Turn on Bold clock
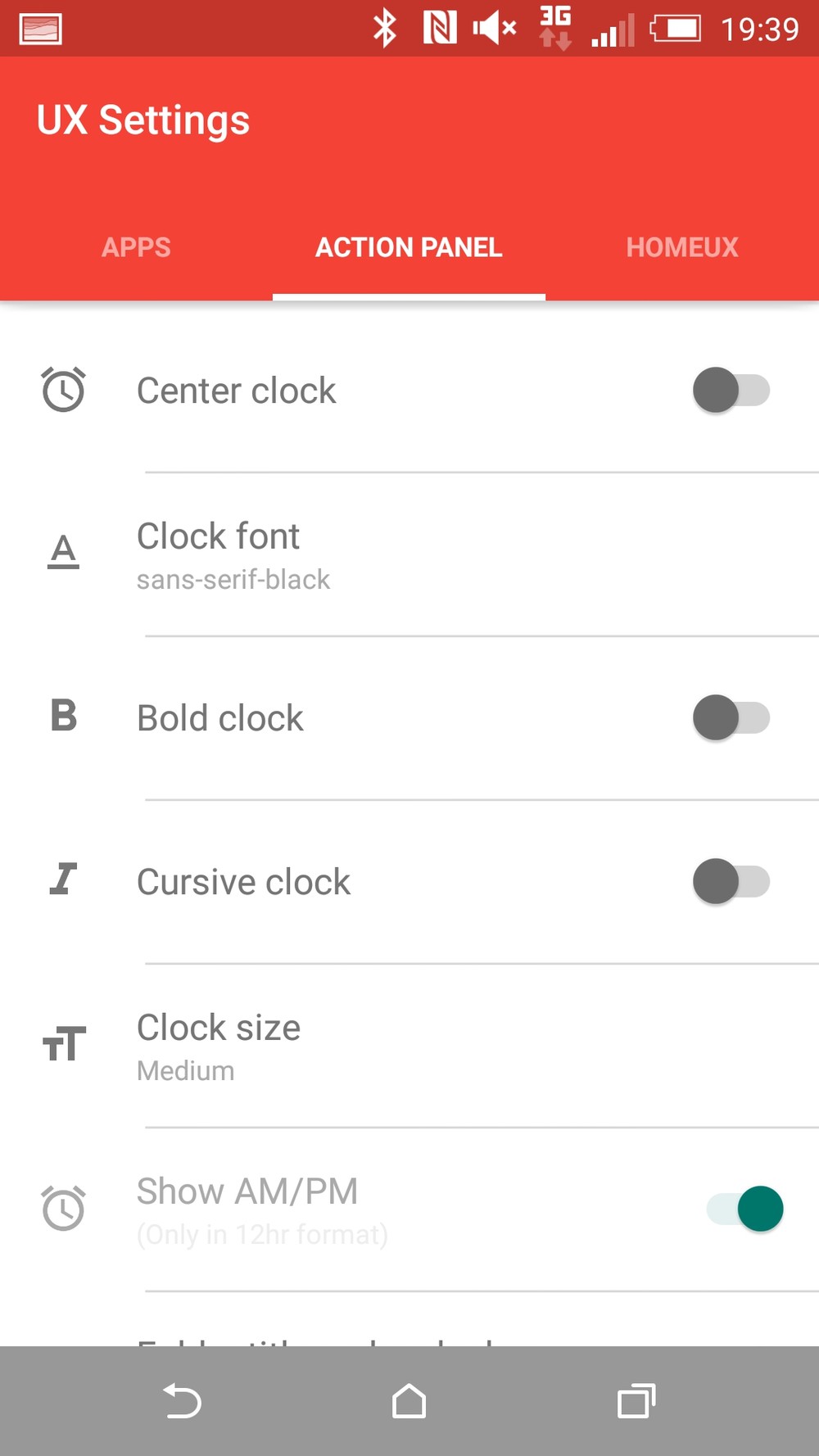The height and width of the screenshot is (1456, 819). pyautogui.click(x=731, y=718)
